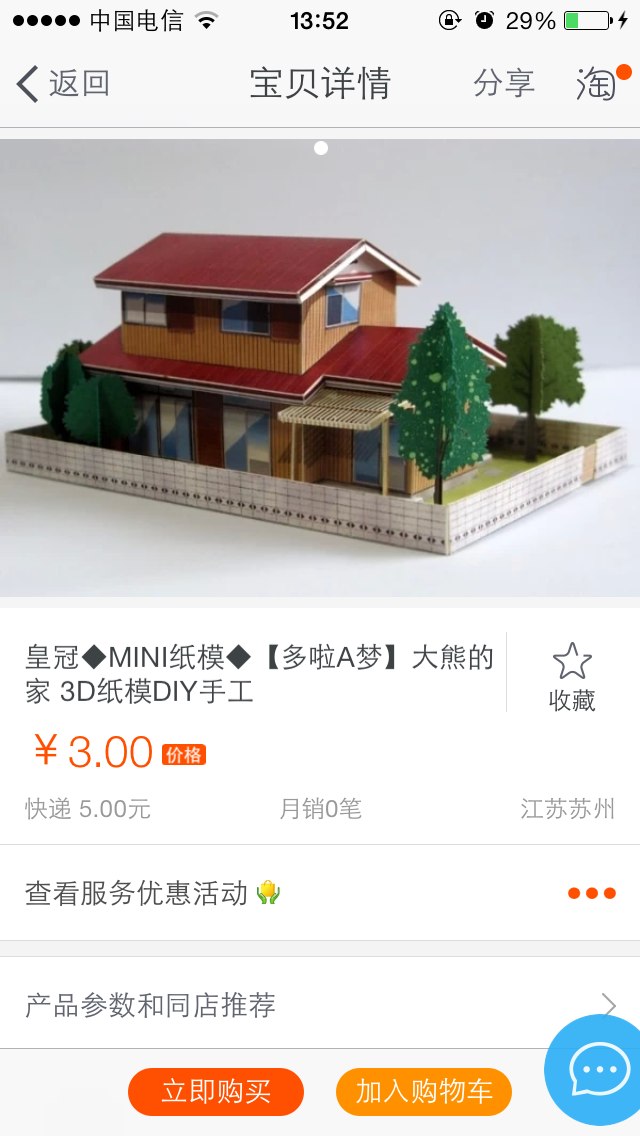This screenshot has height=1136, width=640.
Task: Add item to favorites with 收藏 star
Action: point(572,677)
